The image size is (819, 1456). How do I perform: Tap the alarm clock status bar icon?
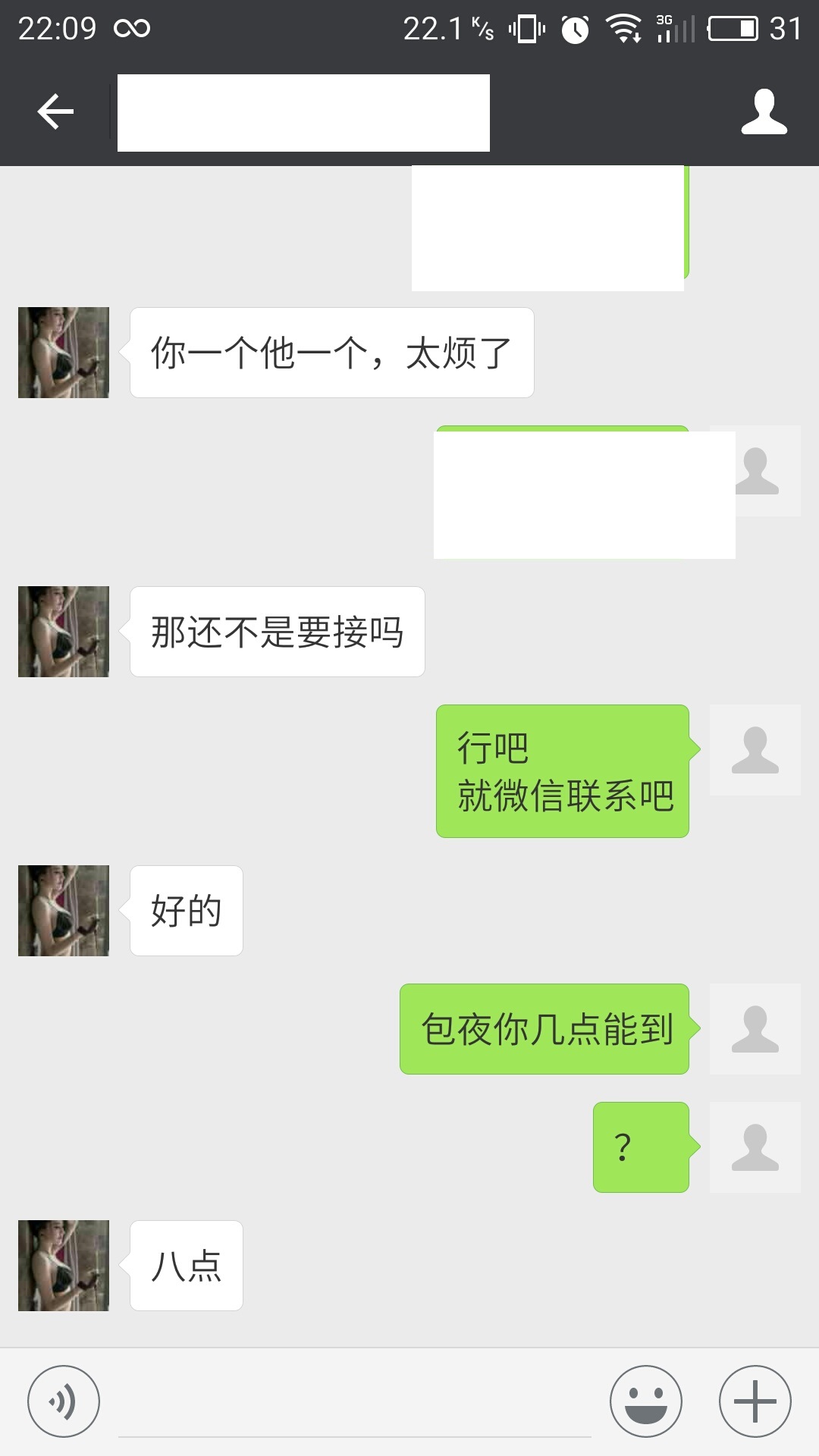[574, 29]
